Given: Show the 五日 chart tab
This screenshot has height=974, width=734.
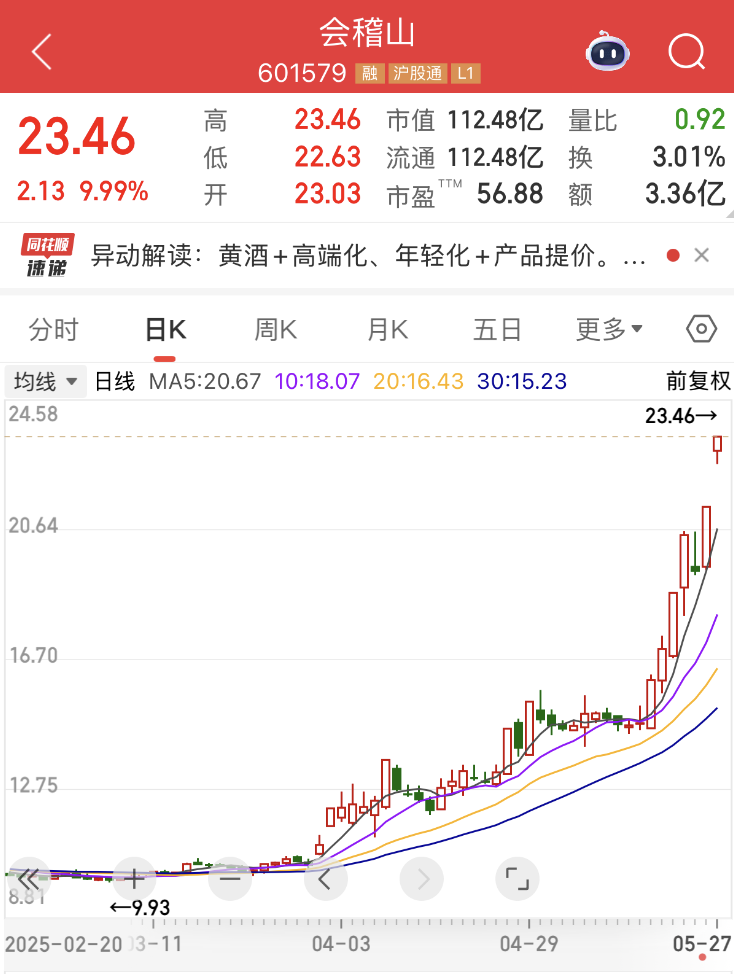Looking at the screenshot, I should (x=498, y=330).
